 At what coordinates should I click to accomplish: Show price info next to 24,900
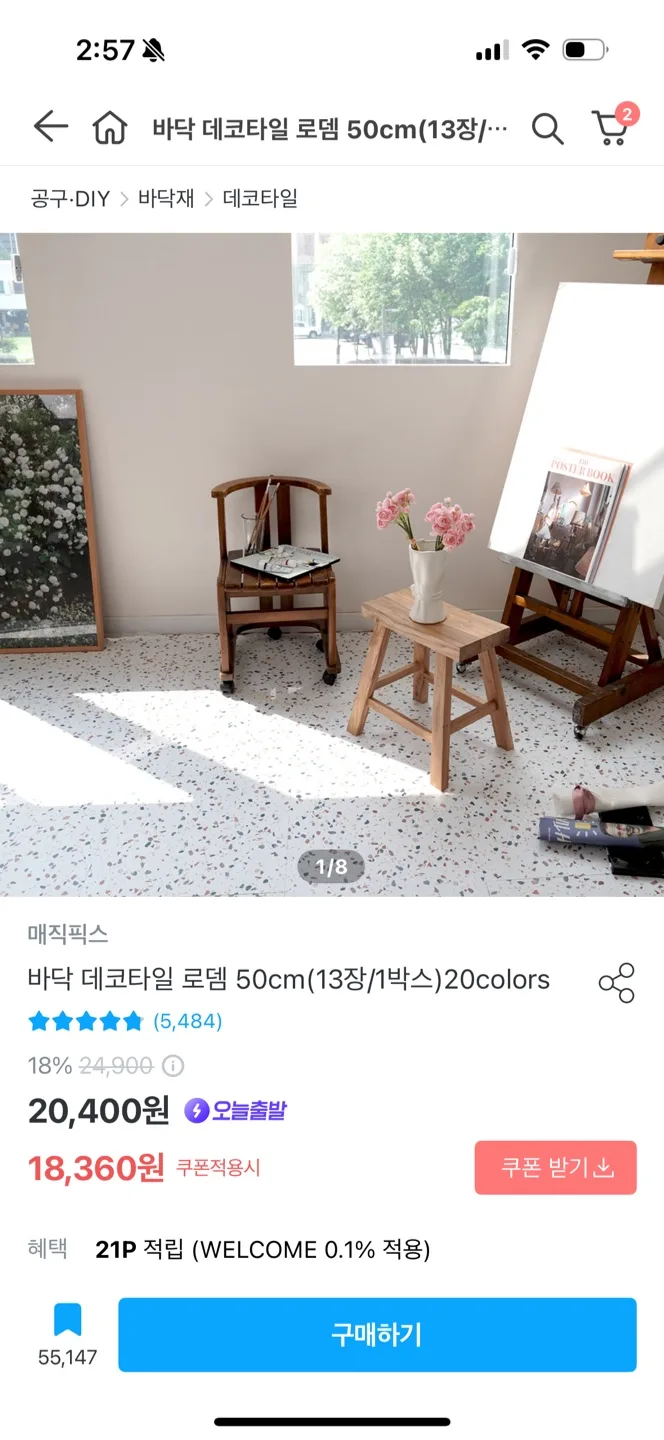click(173, 1066)
